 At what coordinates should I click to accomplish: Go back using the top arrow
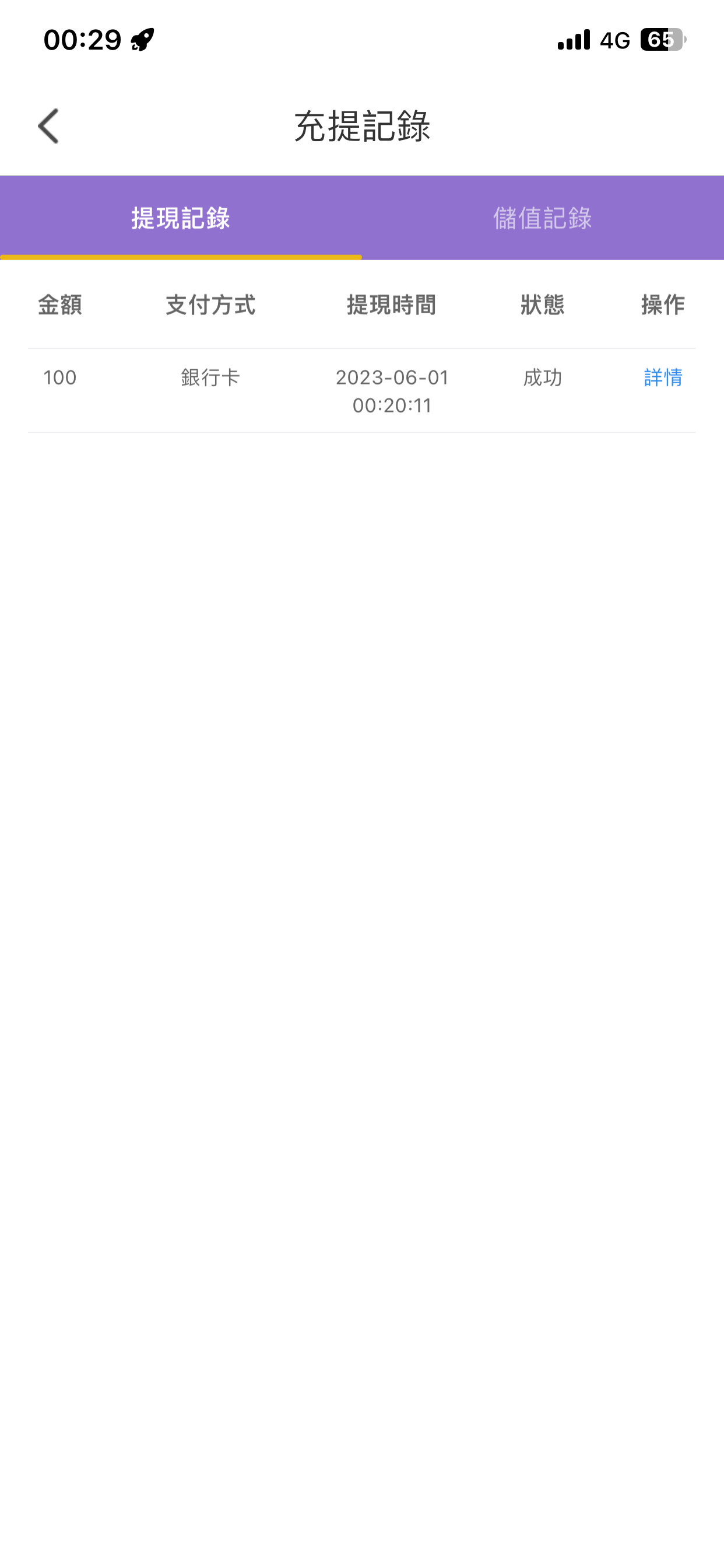(x=48, y=126)
